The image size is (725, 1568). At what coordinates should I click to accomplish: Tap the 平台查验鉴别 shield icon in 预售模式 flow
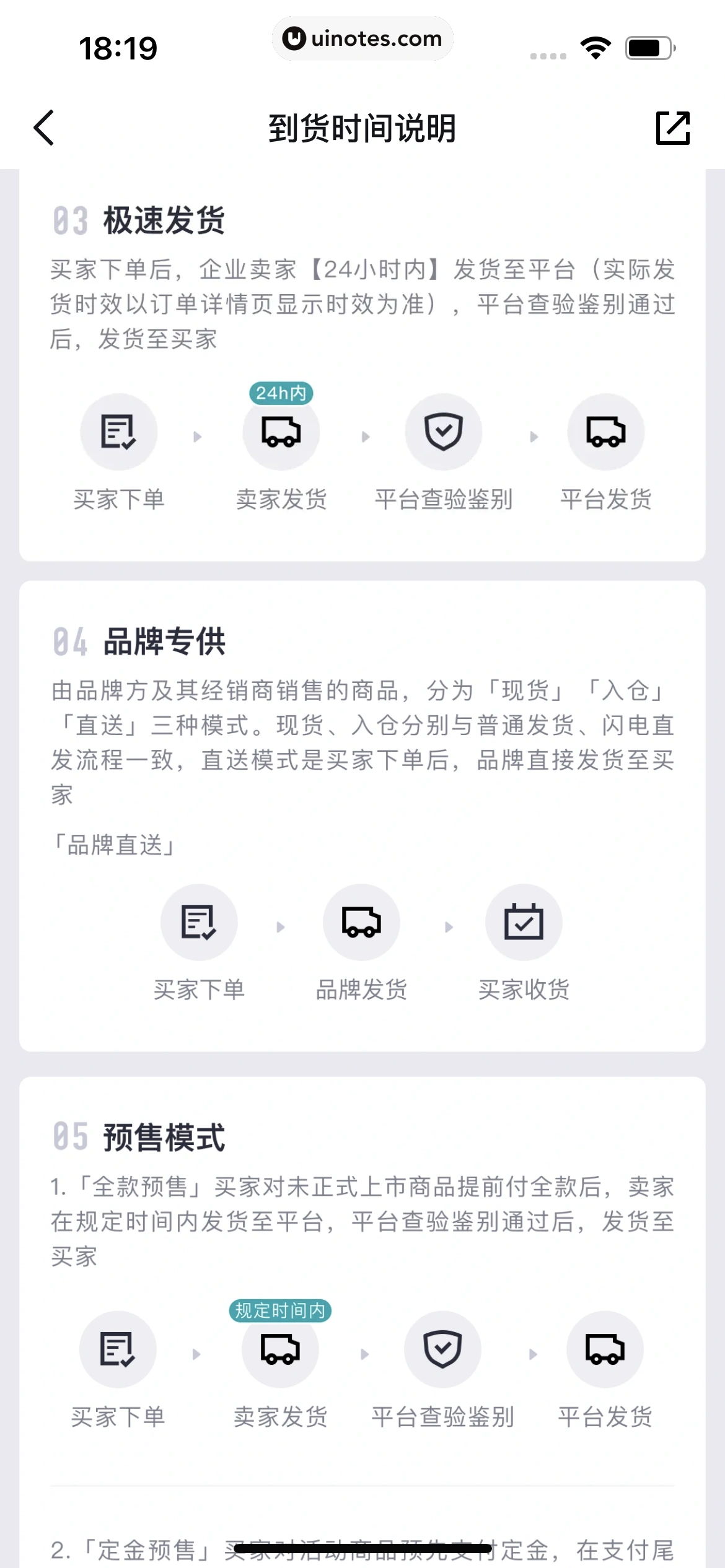[x=442, y=1350]
